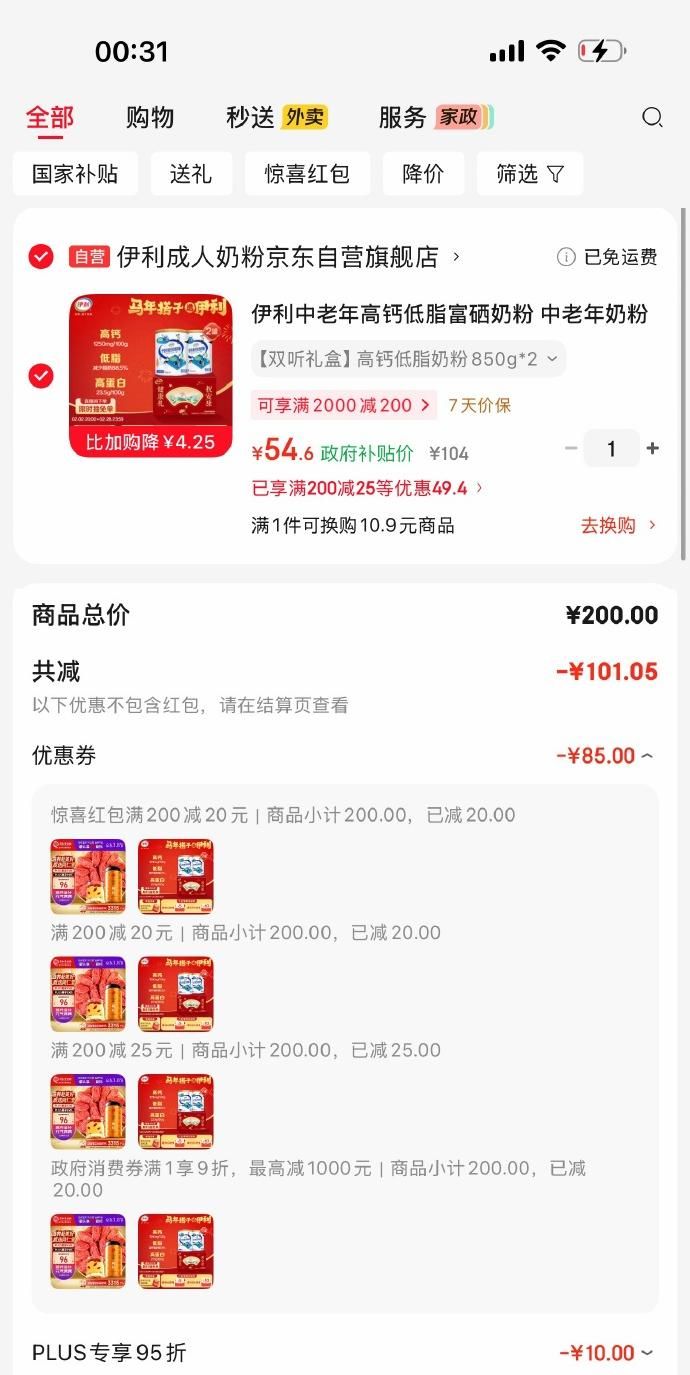Viewport: 690px width, 1375px height.
Task: Select the 全部 tab
Action: click(50, 118)
